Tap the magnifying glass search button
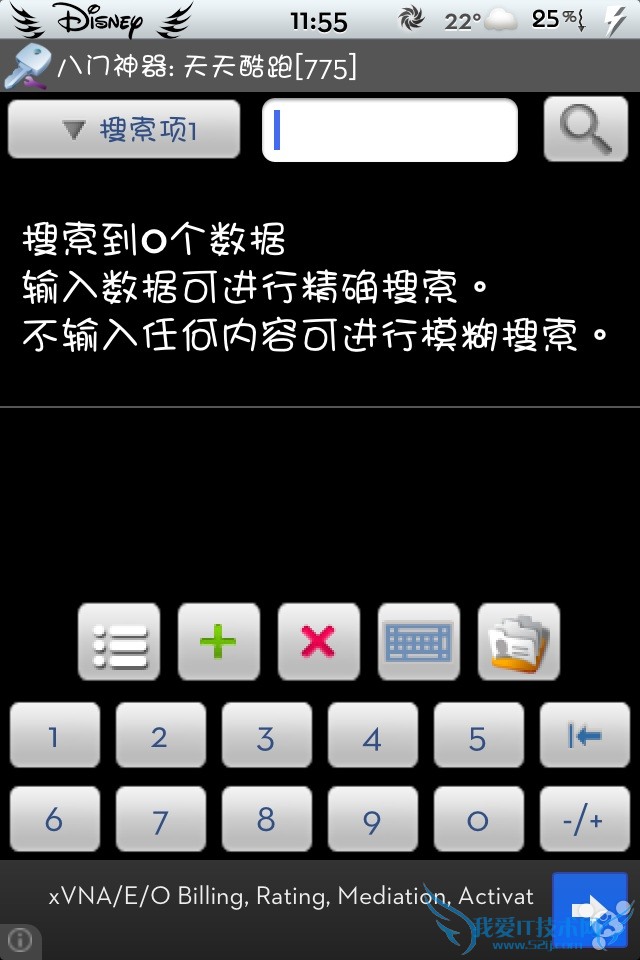The width and height of the screenshot is (640, 960). (x=585, y=129)
